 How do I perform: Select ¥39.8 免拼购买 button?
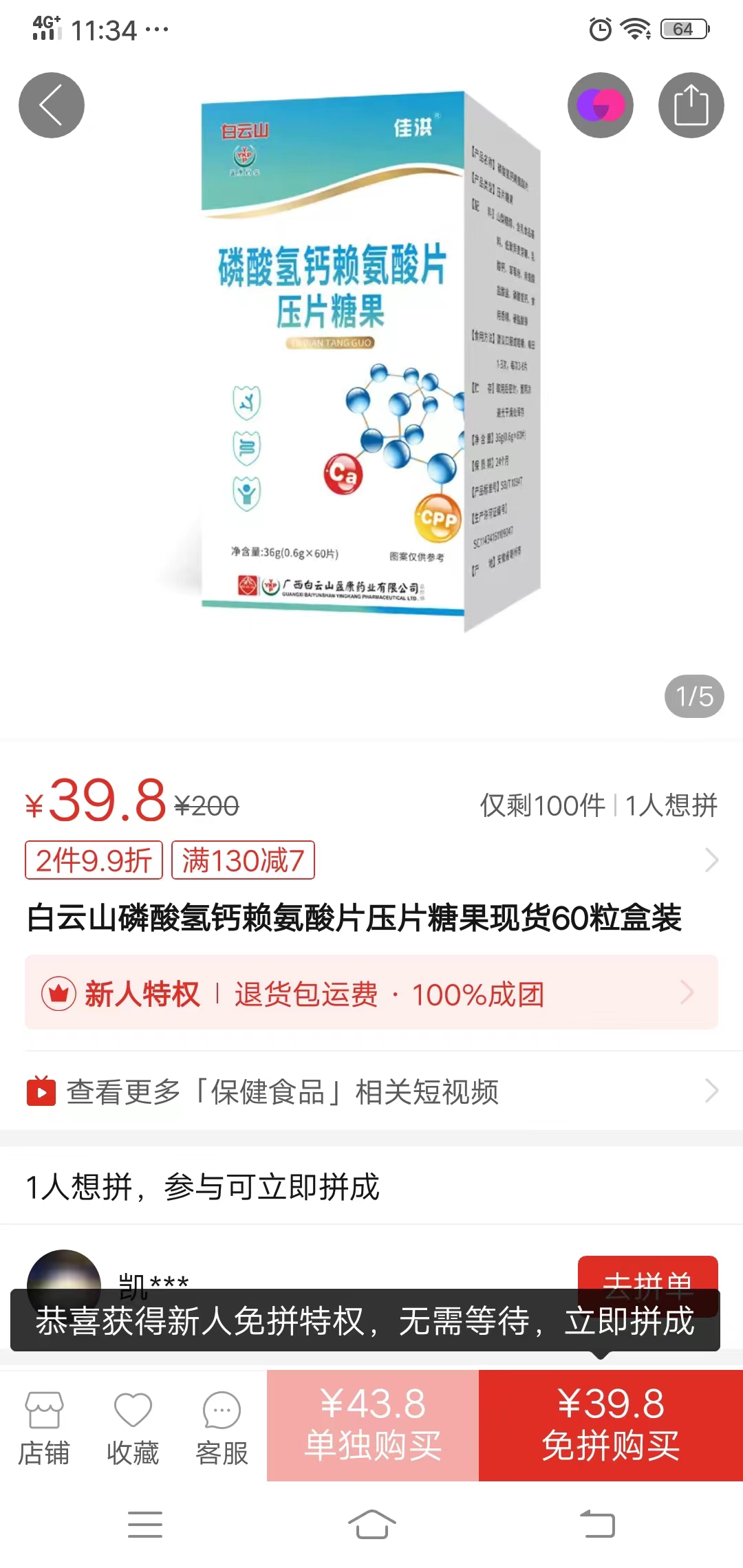[611, 1425]
